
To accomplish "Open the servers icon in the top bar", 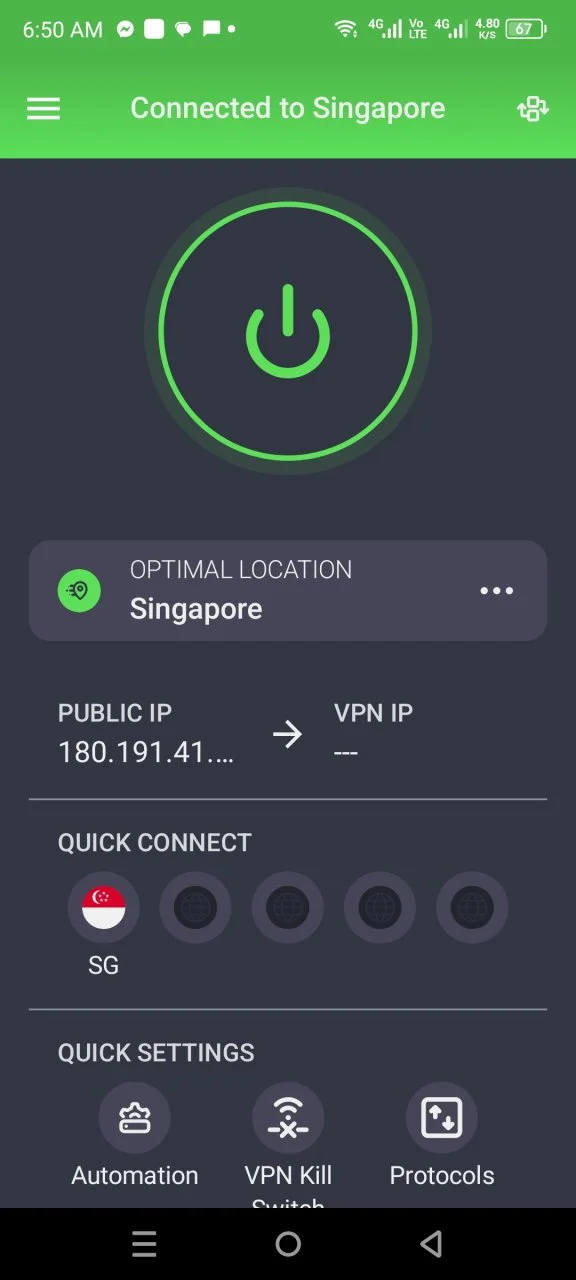I will (533, 109).
